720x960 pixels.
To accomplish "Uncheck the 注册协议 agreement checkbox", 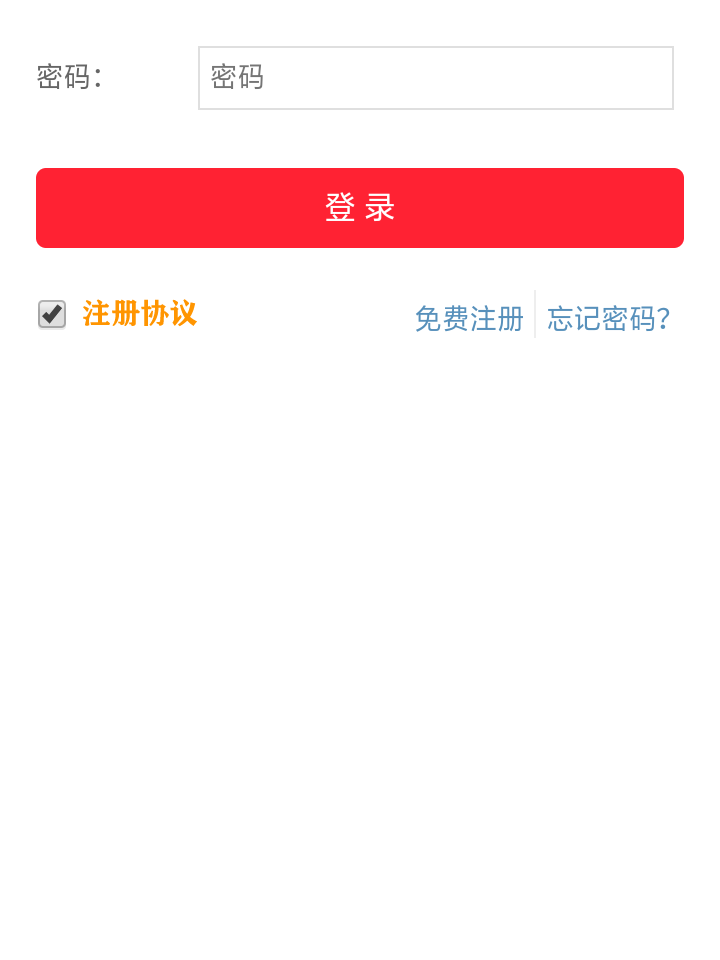I will [x=52, y=314].
